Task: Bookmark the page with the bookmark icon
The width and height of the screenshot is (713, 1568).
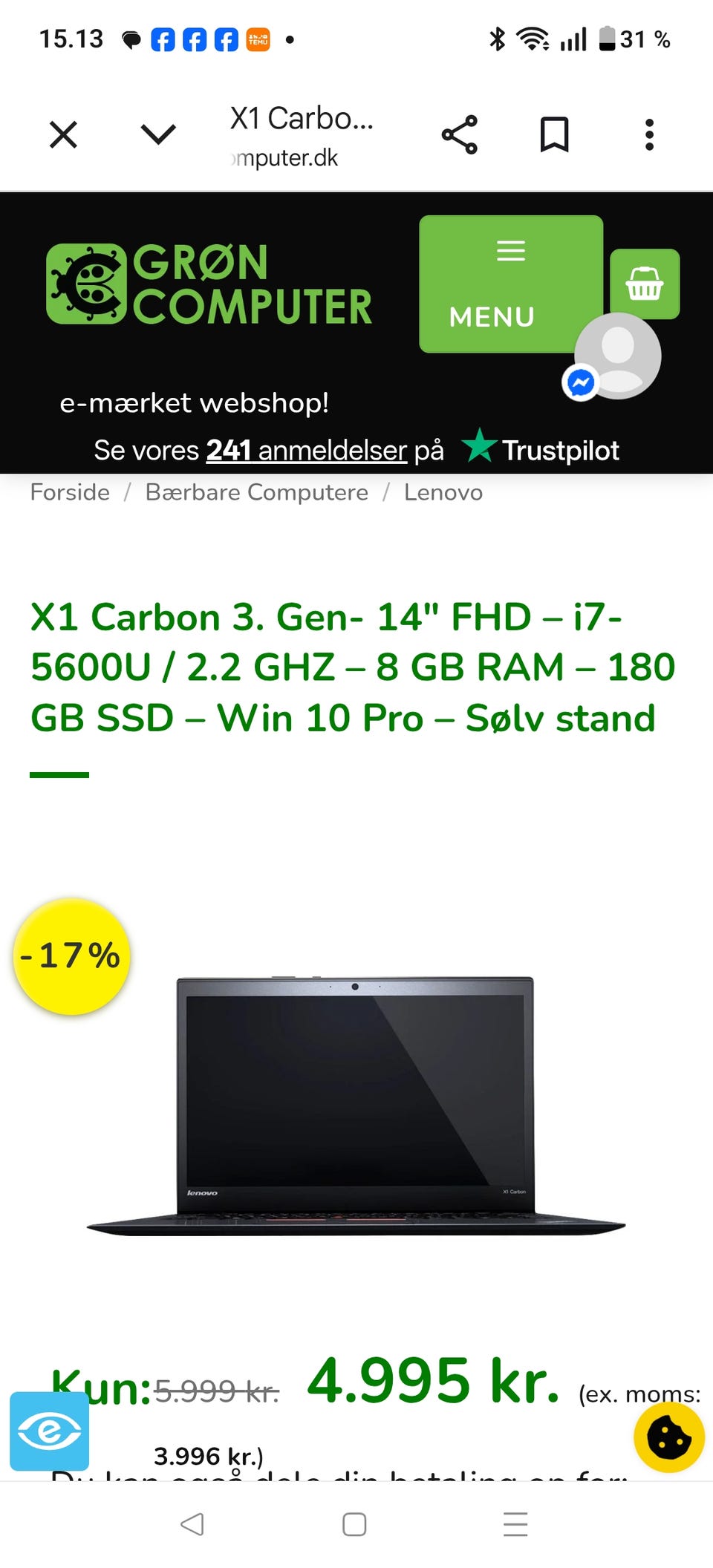Action: point(556,134)
